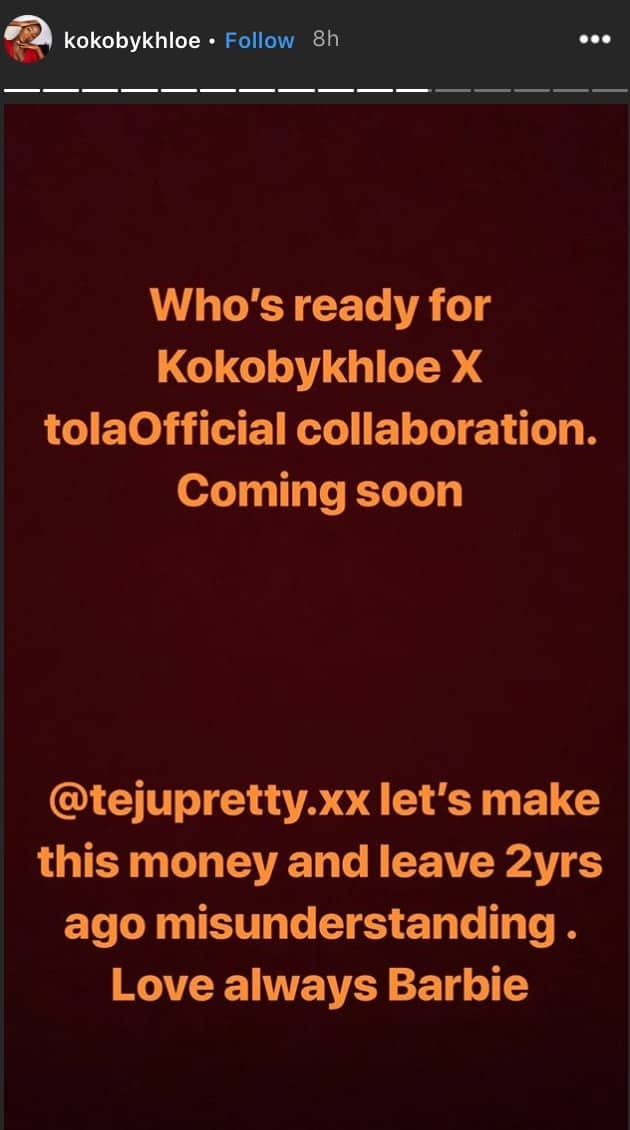This screenshot has width=630, height=1130.
Task: Tap the kokobykhloe username
Action: 131,41
